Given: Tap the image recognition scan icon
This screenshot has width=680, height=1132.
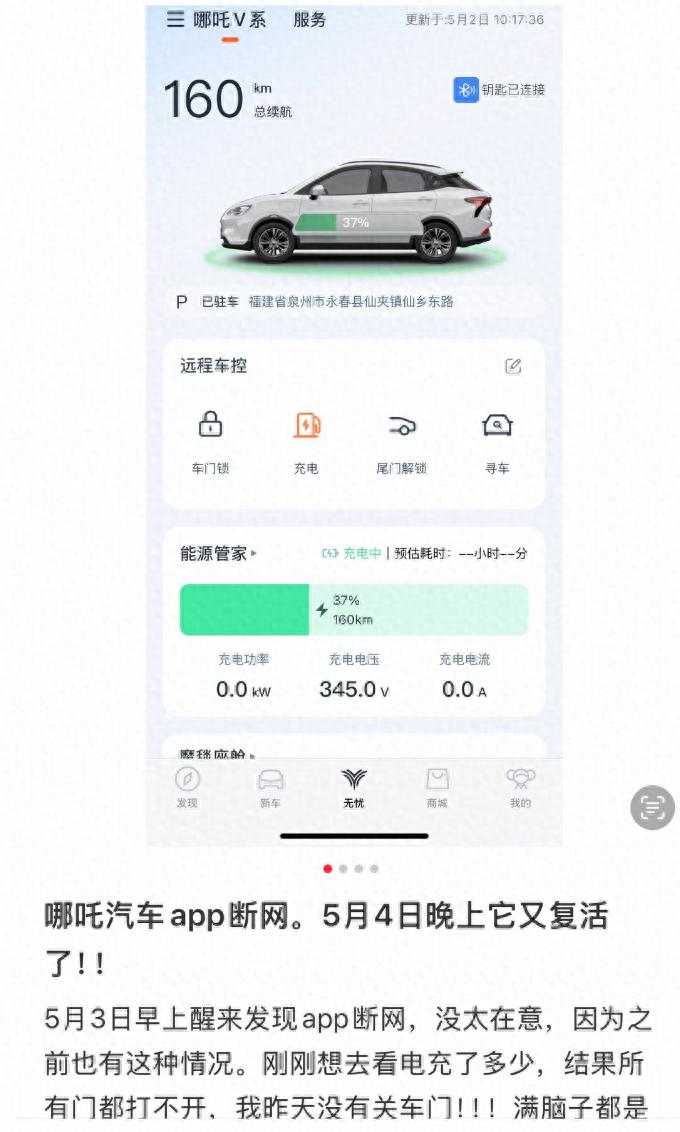Looking at the screenshot, I should click(652, 806).
